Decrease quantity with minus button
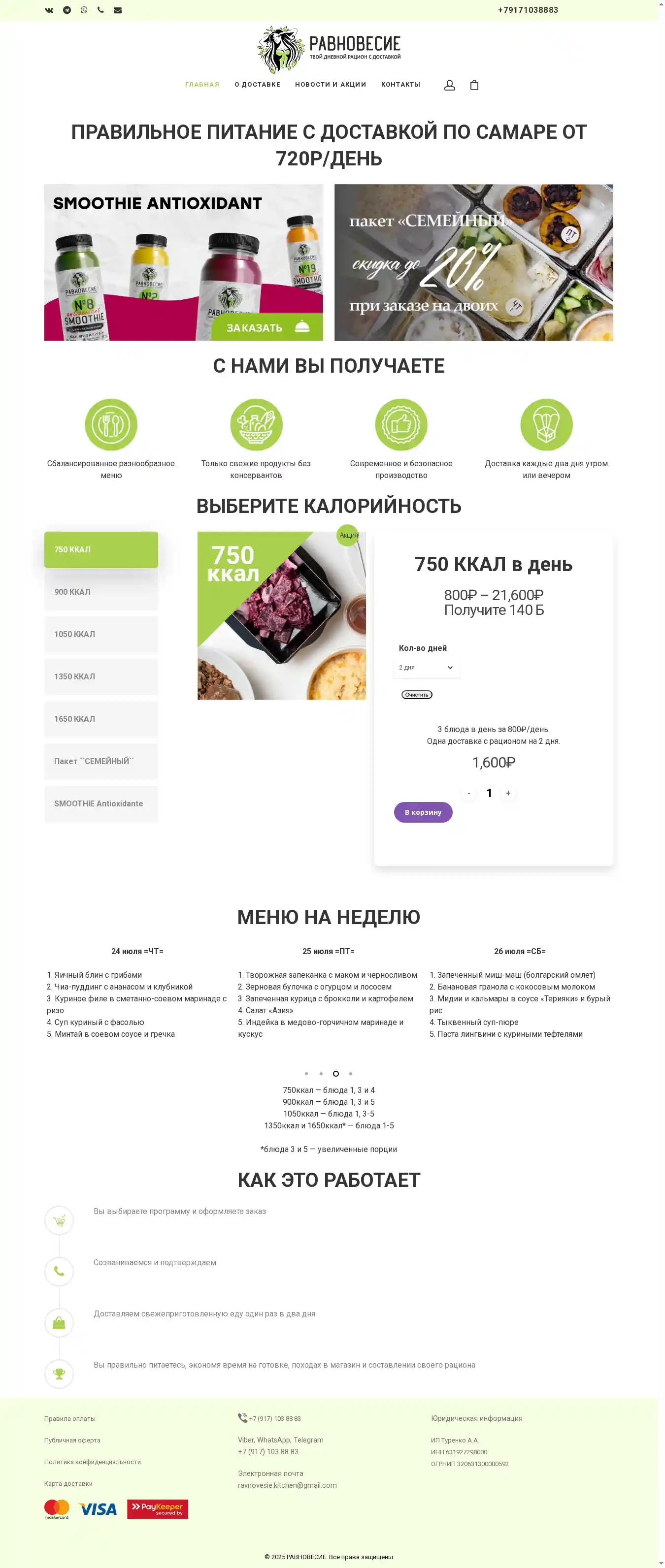 [468, 793]
